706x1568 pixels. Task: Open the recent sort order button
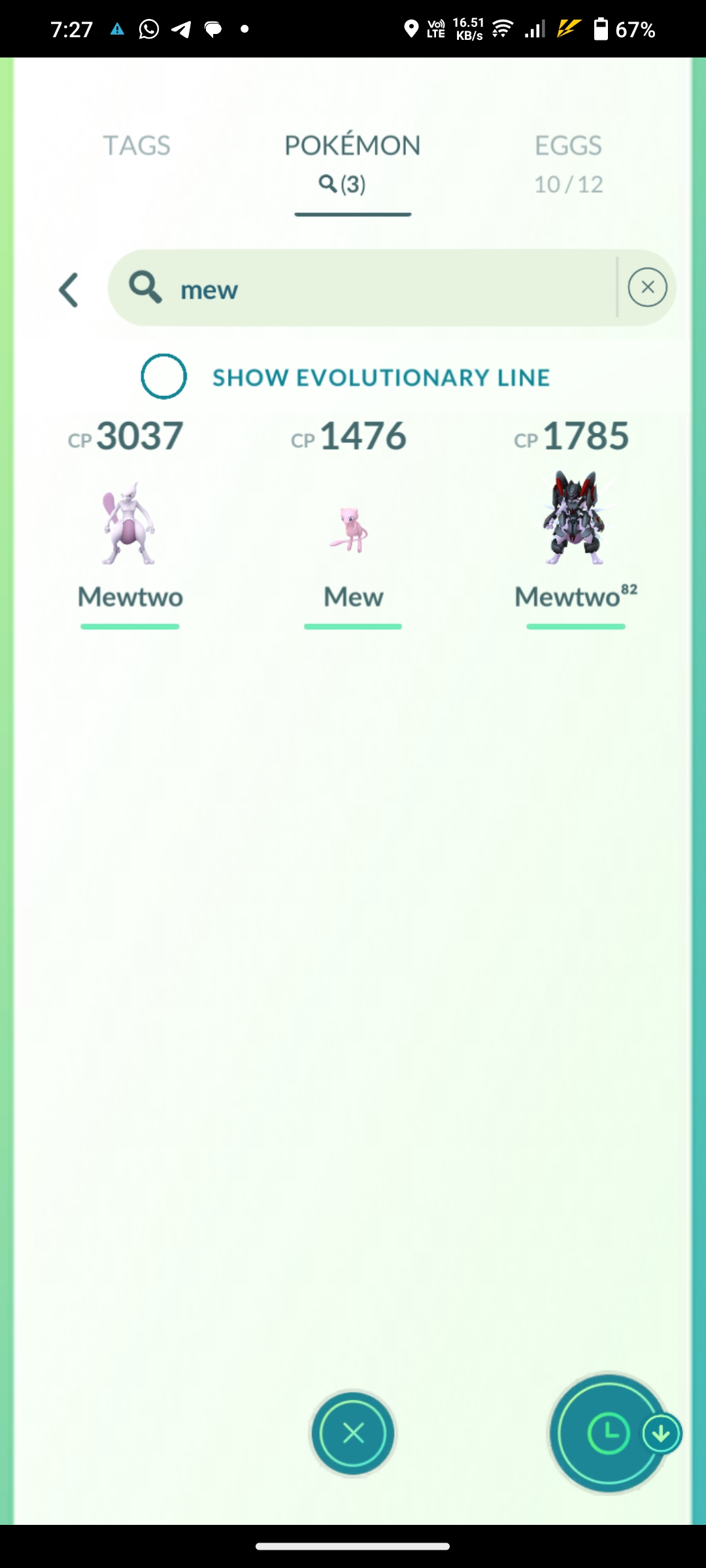[609, 1433]
